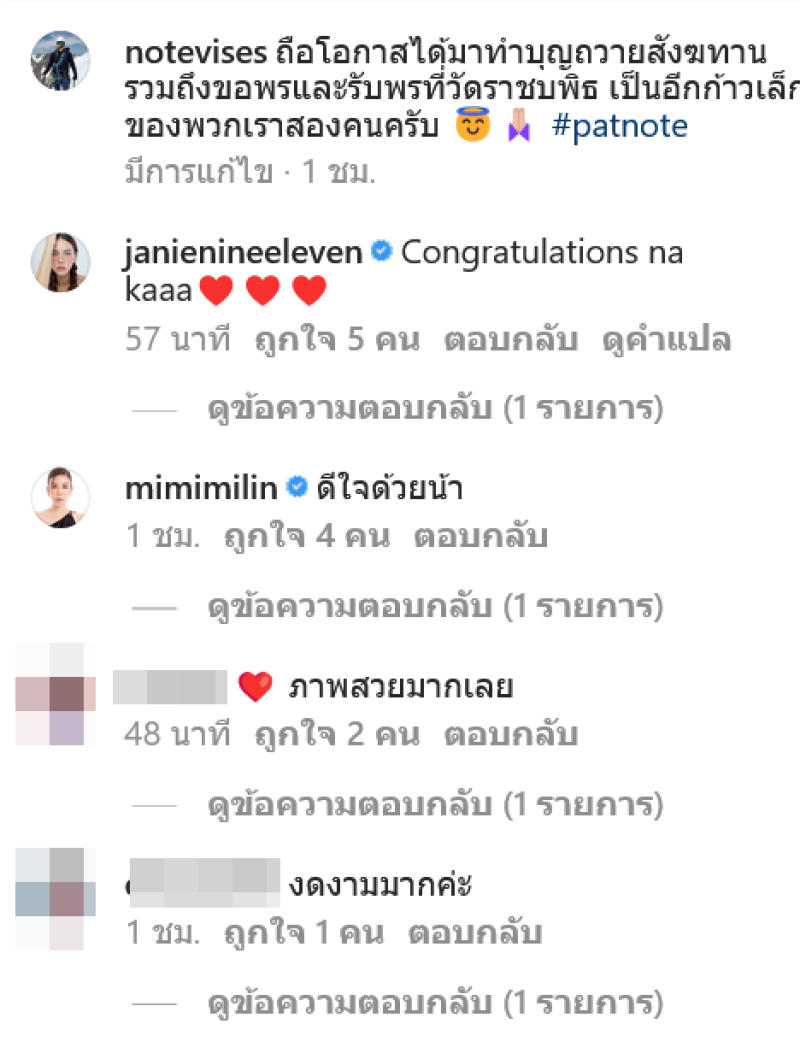See translation of janienineeleven's comment
800x1053 pixels.
pos(666,340)
